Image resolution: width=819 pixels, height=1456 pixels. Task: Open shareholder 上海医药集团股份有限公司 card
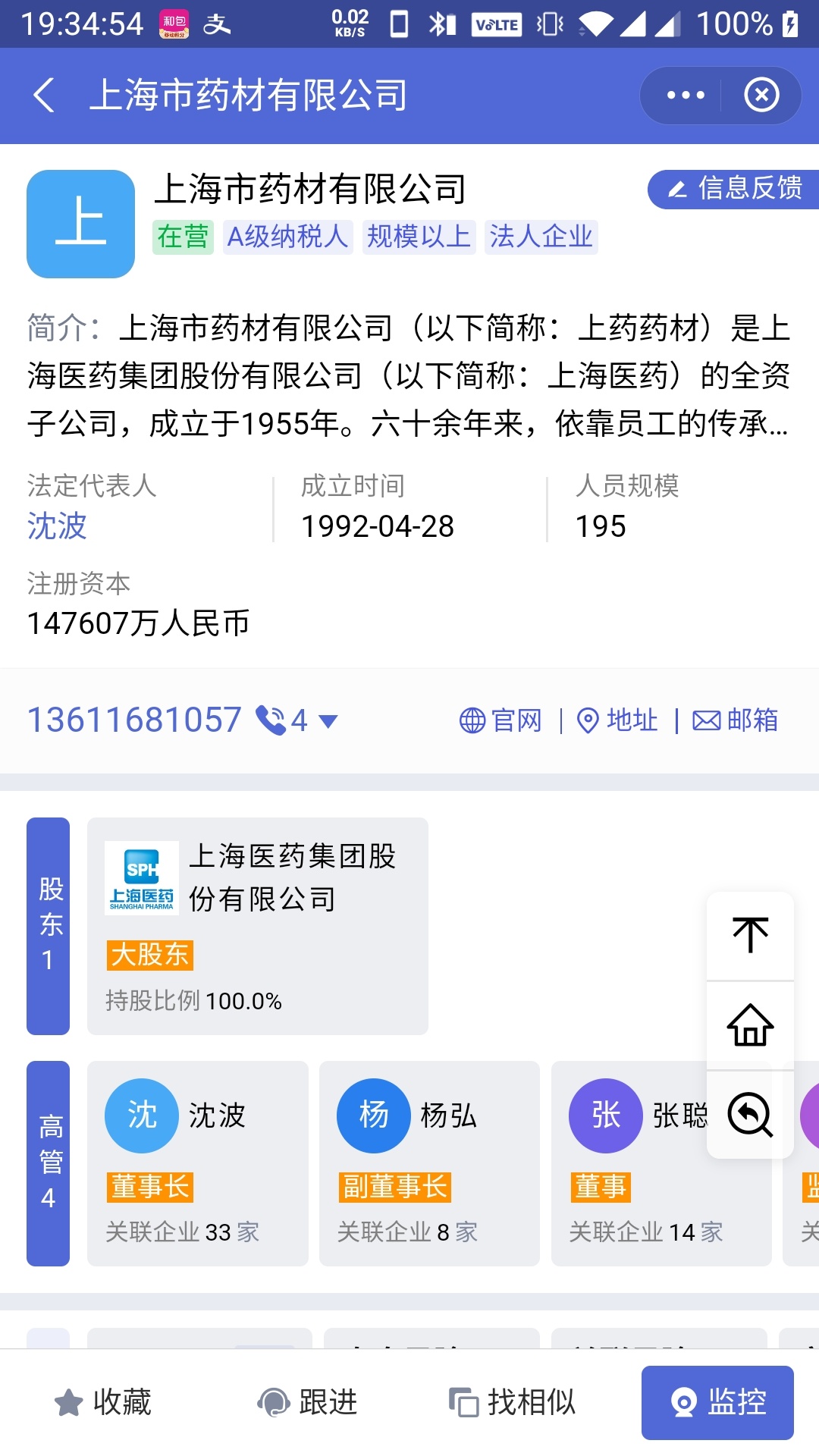258,925
